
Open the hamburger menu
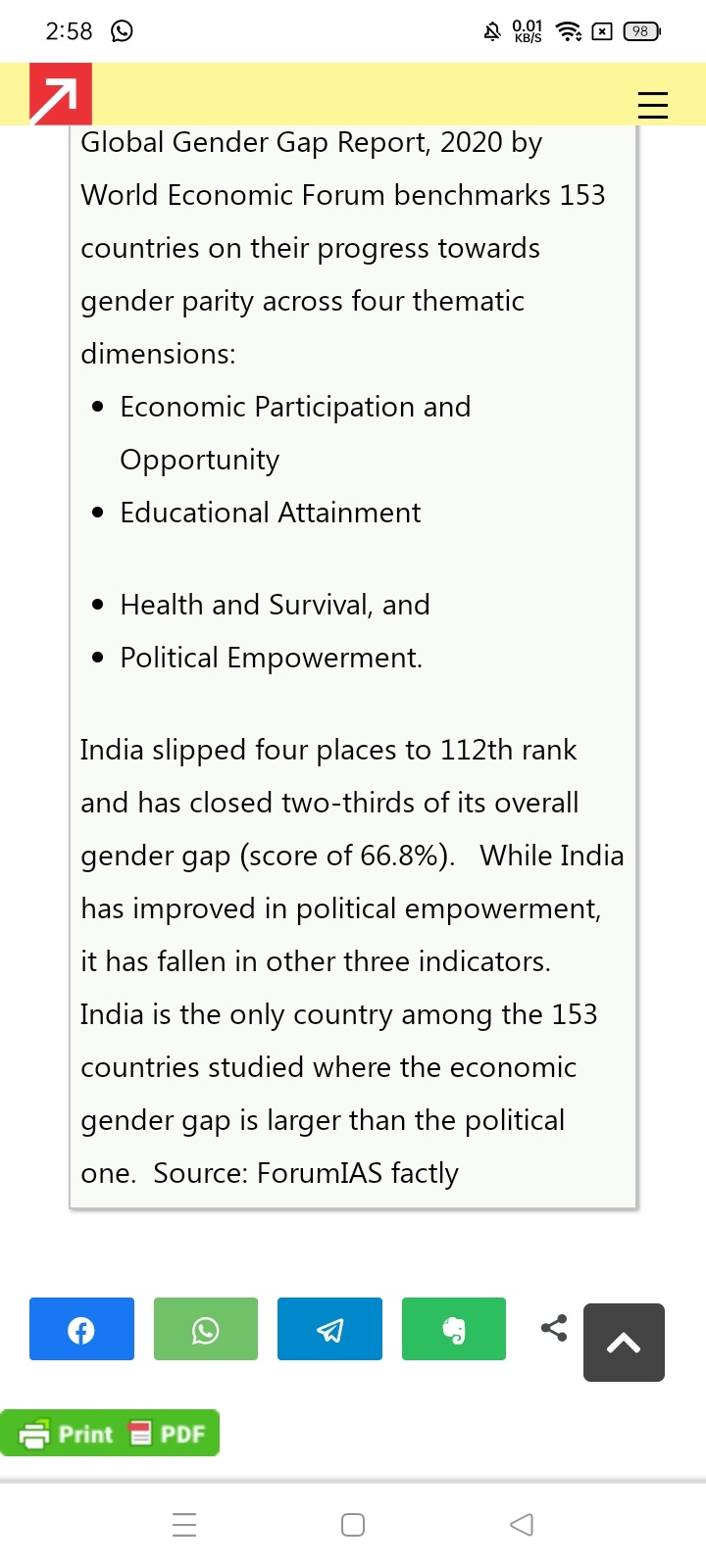tap(652, 105)
